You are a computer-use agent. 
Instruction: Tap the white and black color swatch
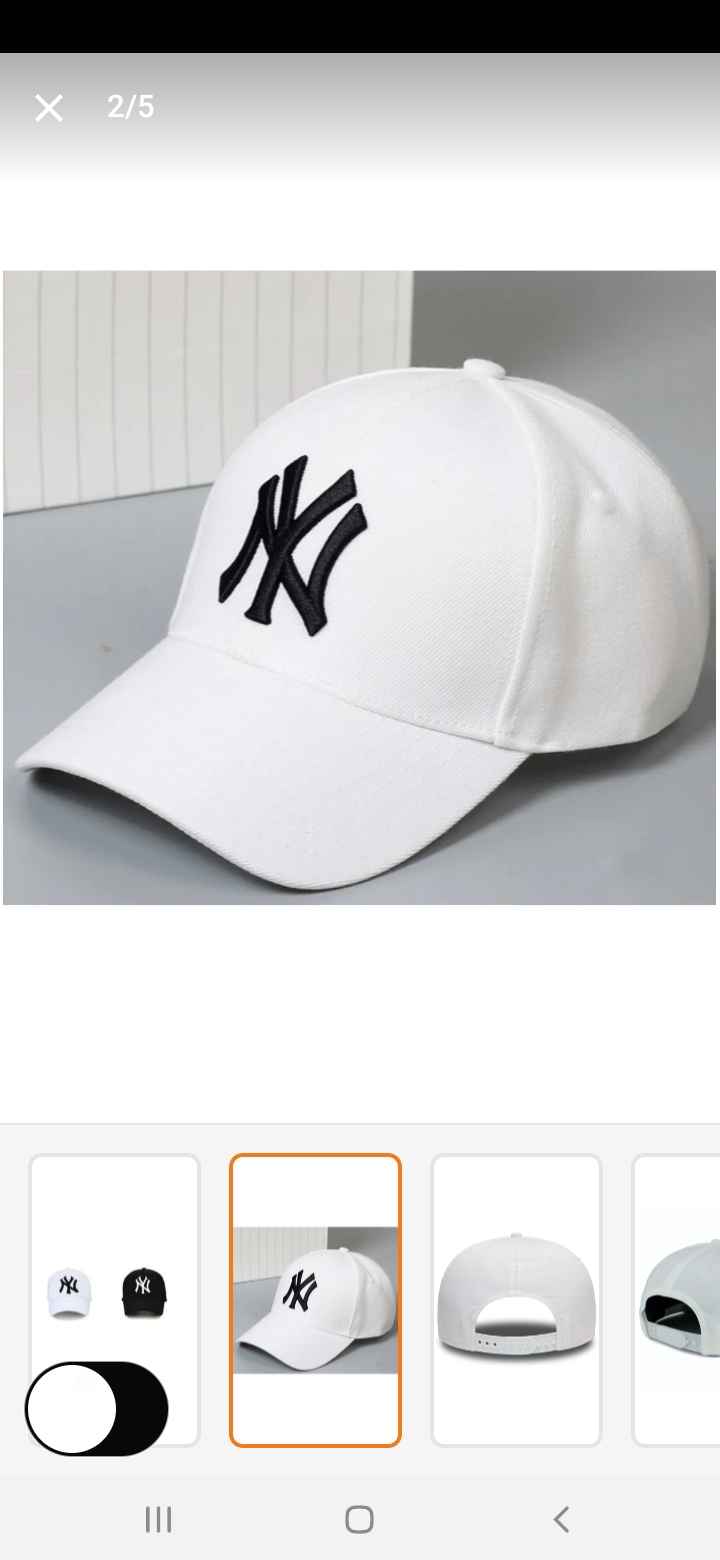pos(96,1409)
